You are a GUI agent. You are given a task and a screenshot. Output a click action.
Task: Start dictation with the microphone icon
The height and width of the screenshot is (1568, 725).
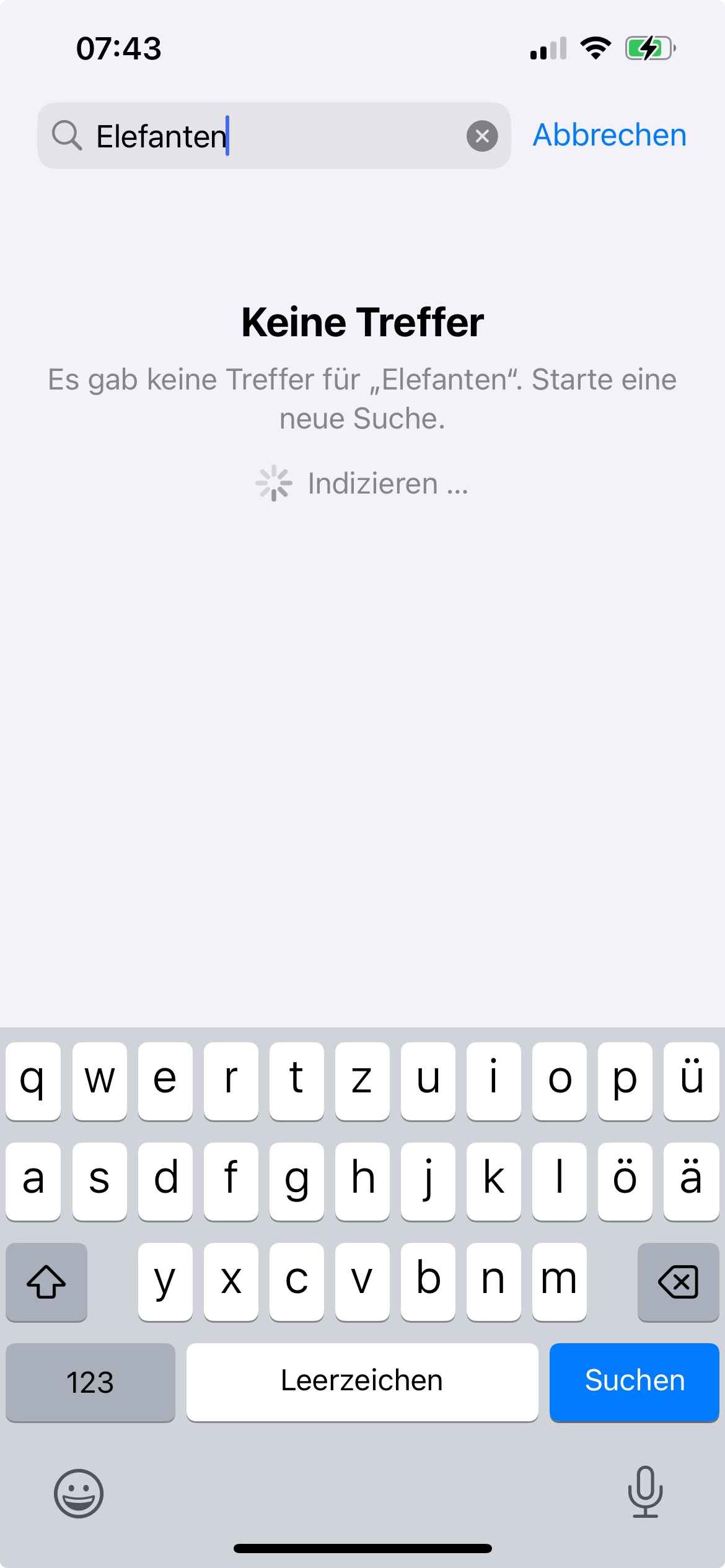(x=645, y=1492)
